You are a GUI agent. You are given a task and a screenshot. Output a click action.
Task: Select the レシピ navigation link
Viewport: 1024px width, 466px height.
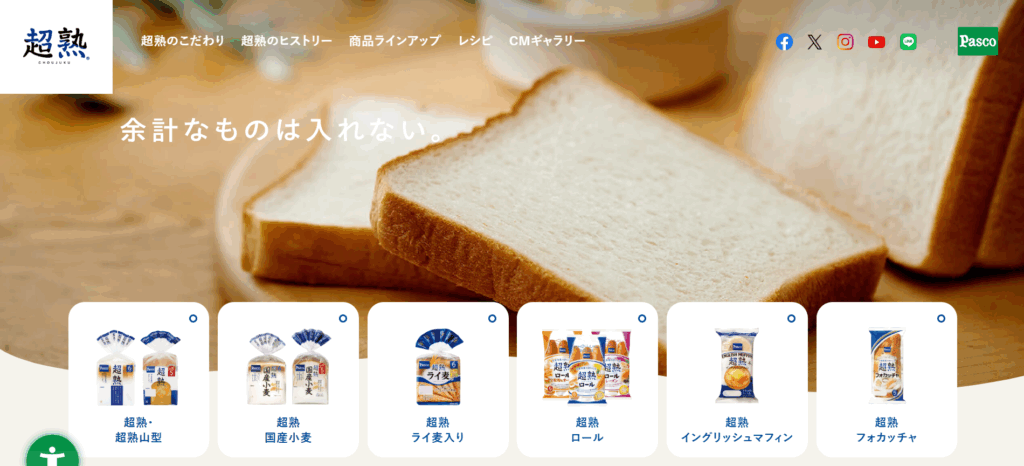475,41
